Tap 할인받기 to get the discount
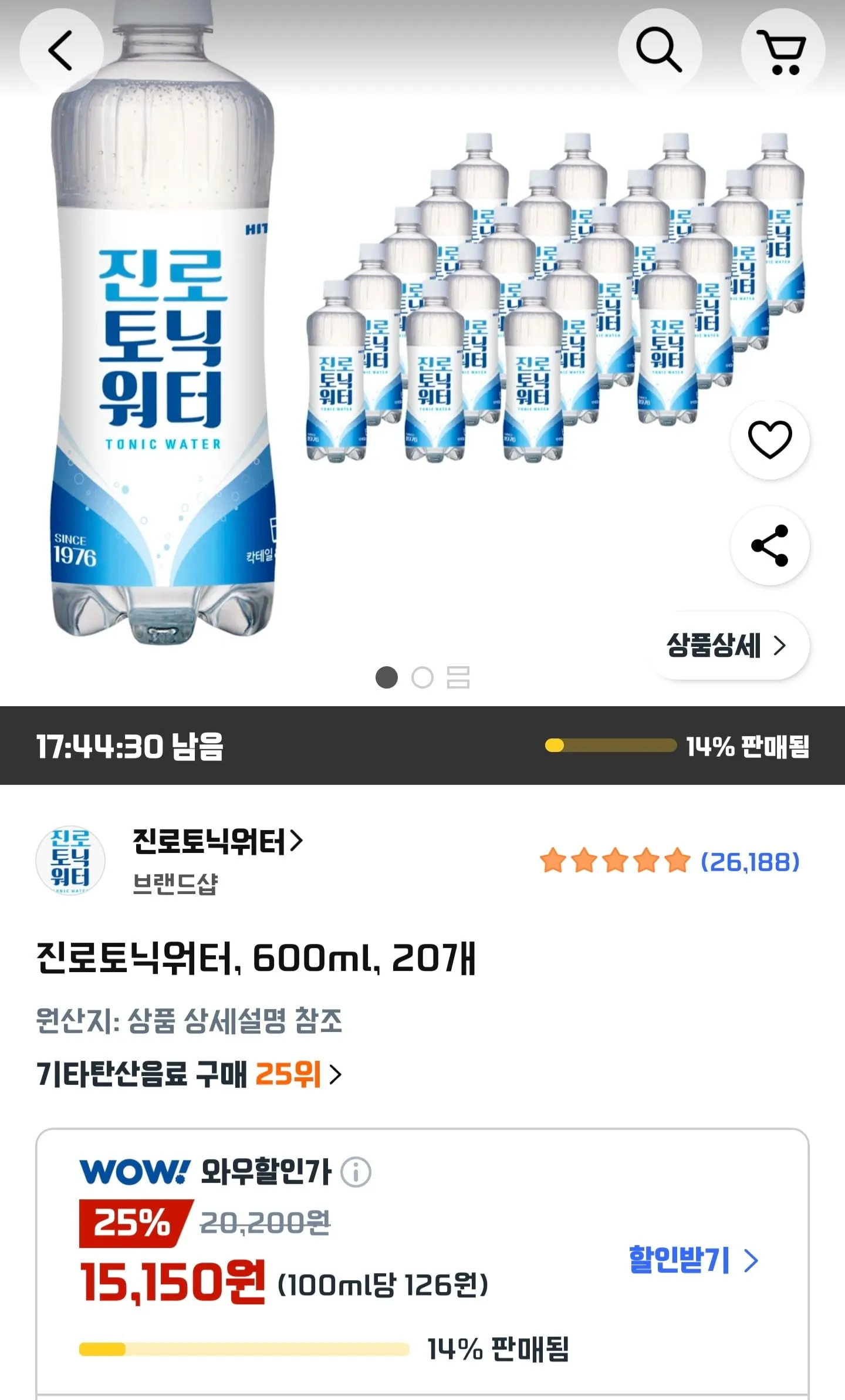Image resolution: width=845 pixels, height=1400 pixels. (692, 1260)
